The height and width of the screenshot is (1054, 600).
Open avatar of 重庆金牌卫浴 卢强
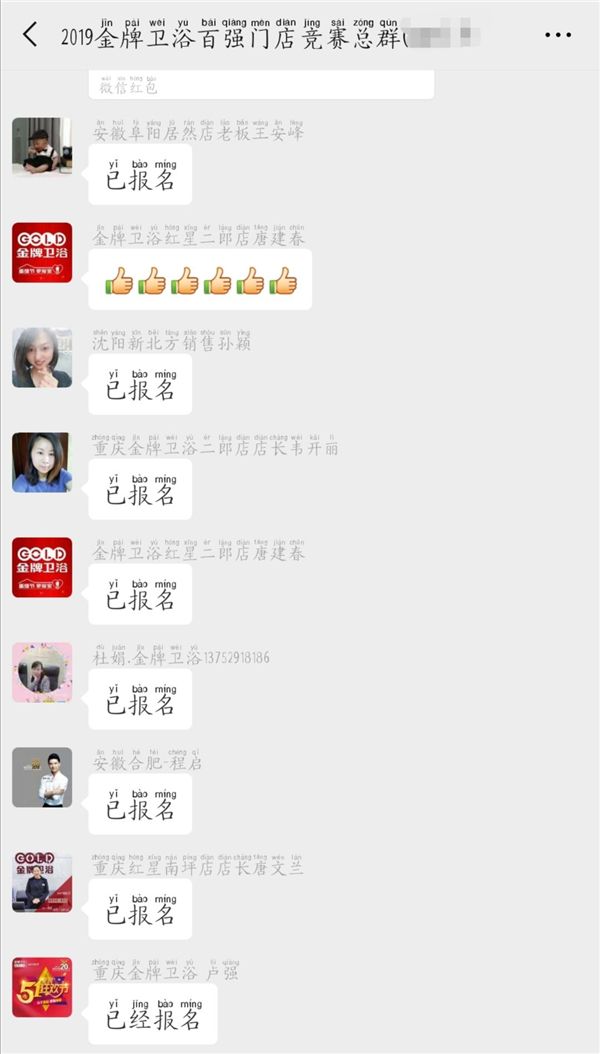(x=42, y=987)
